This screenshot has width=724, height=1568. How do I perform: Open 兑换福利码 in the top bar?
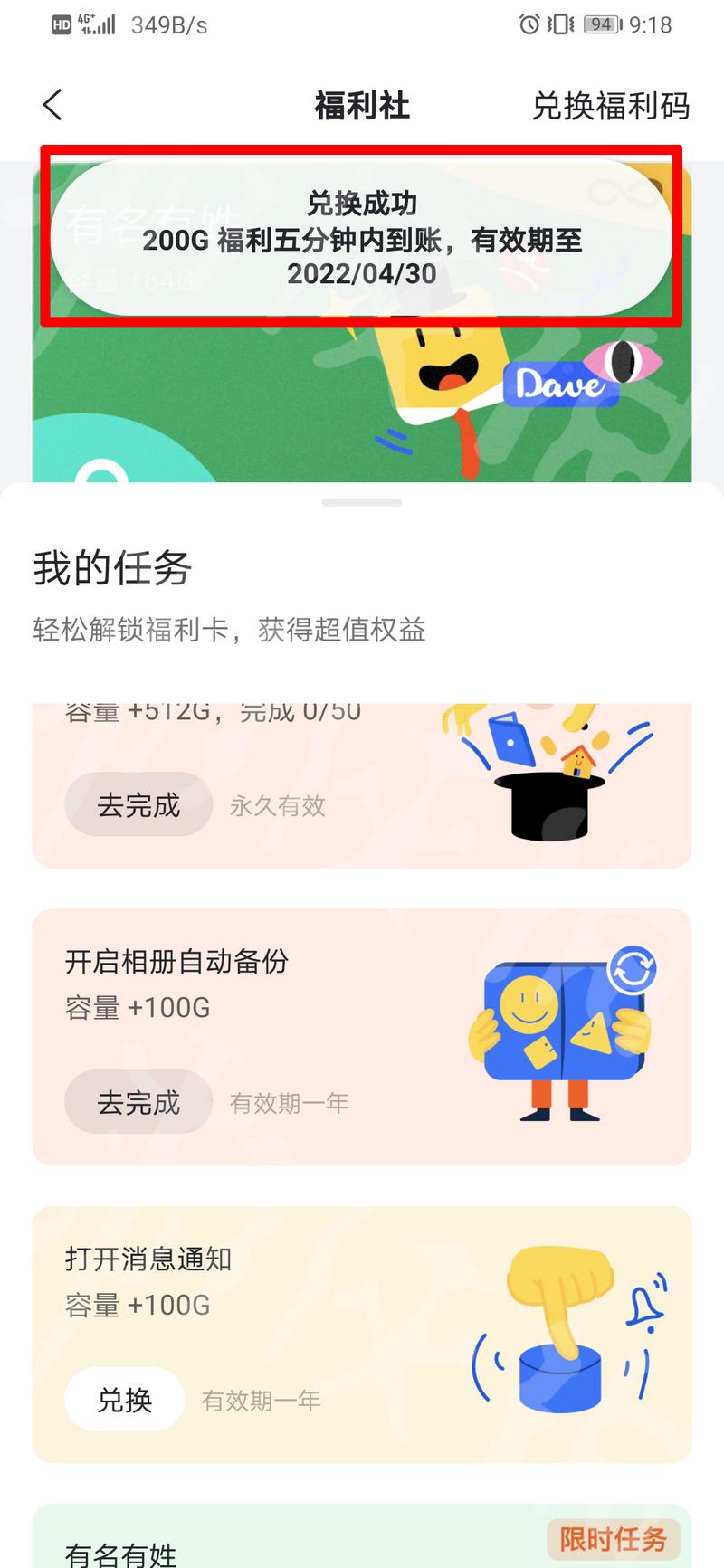[611, 106]
